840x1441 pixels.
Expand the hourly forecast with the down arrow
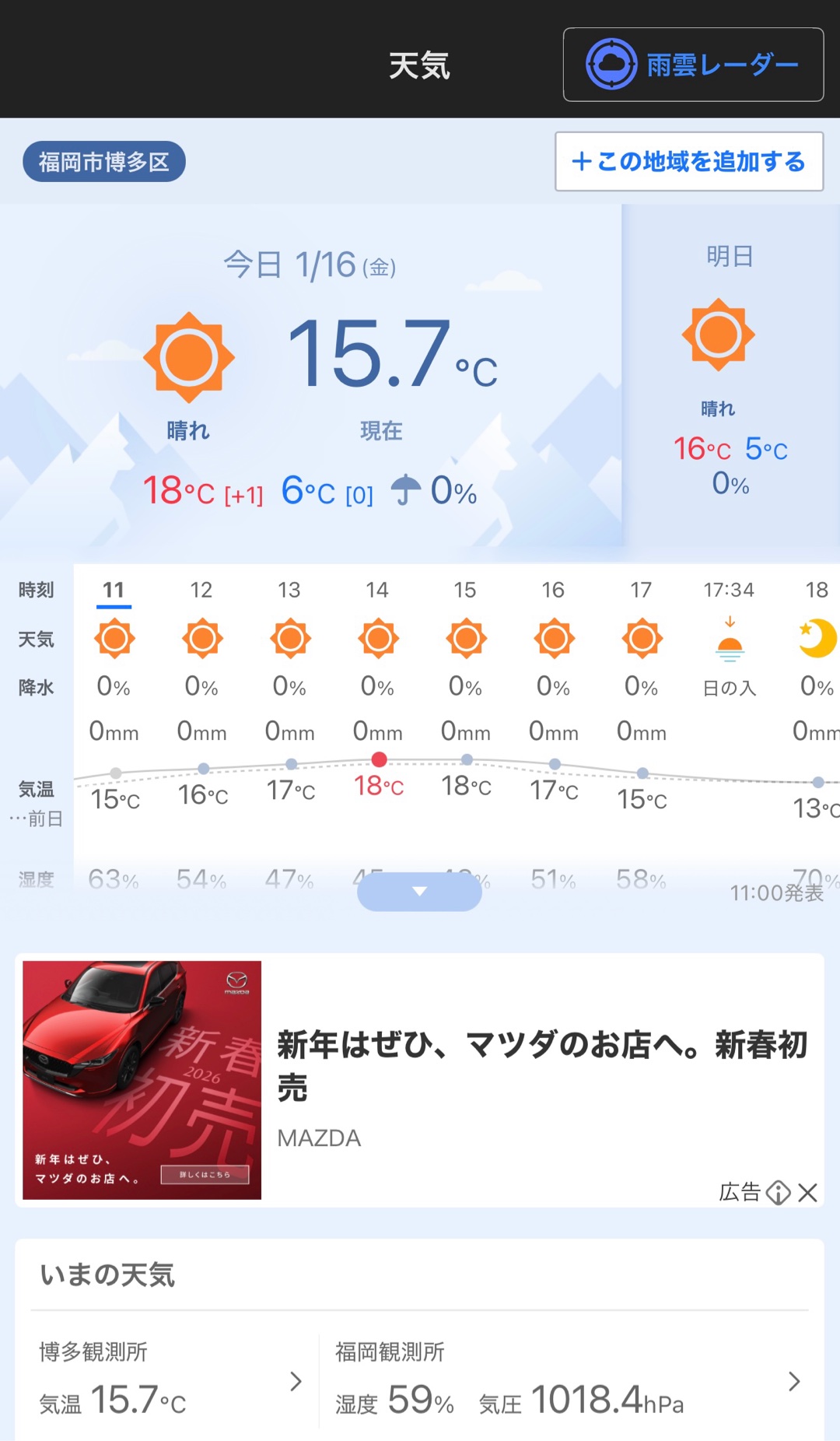[x=419, y=892]
